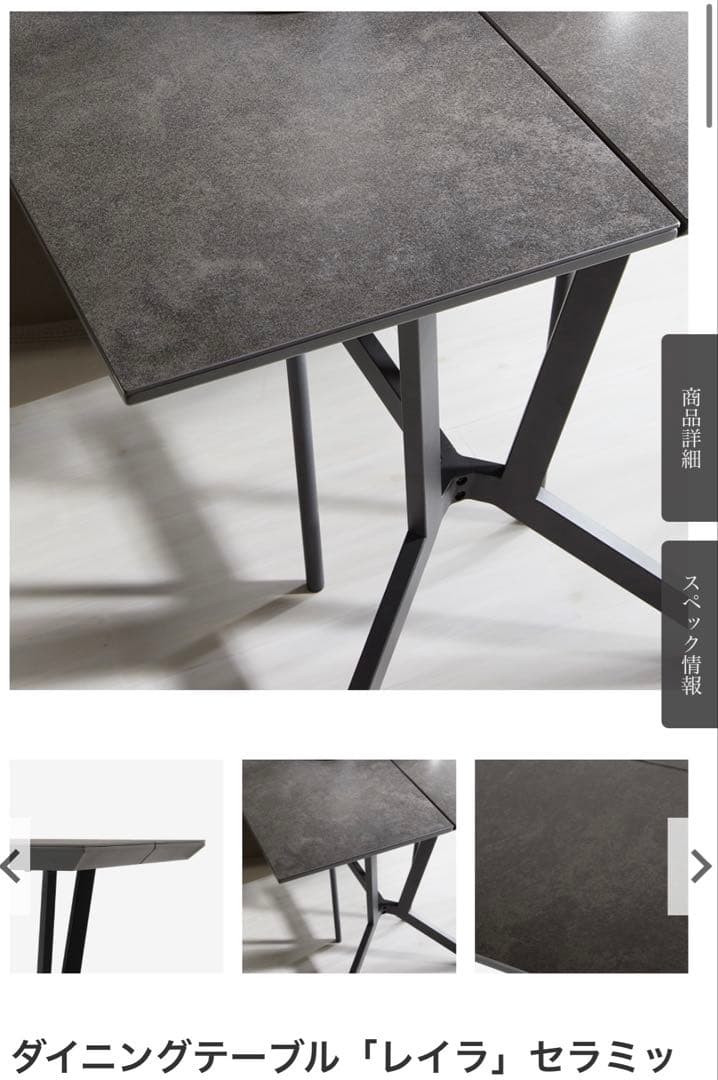
Task: Open the main table product image
Action: tap(340, 350)
